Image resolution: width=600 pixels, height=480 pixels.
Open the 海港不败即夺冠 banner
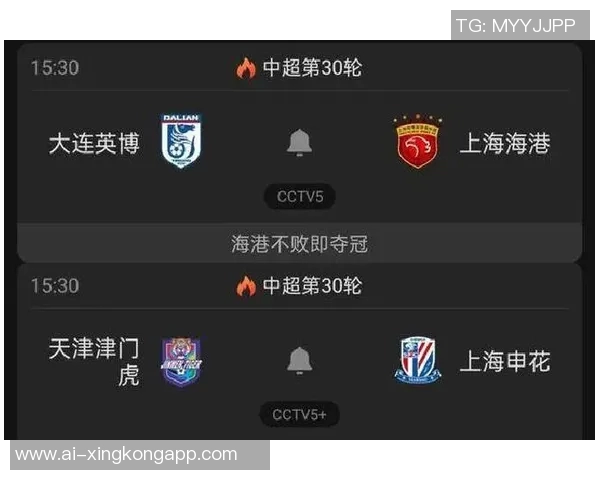click(x=300, y=244)
